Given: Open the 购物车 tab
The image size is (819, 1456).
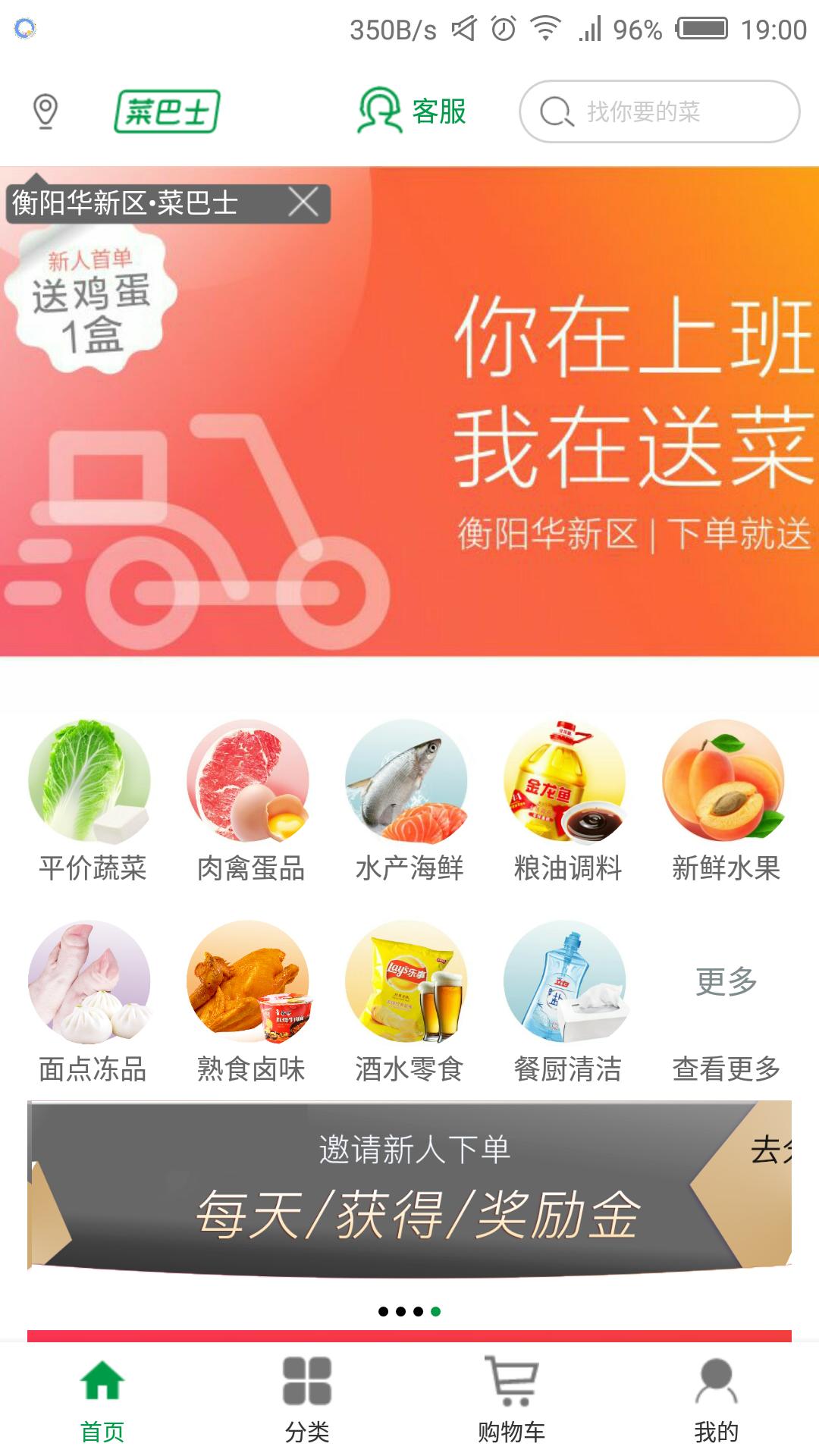Looking at the screenshot, I should coord(512,1400).
